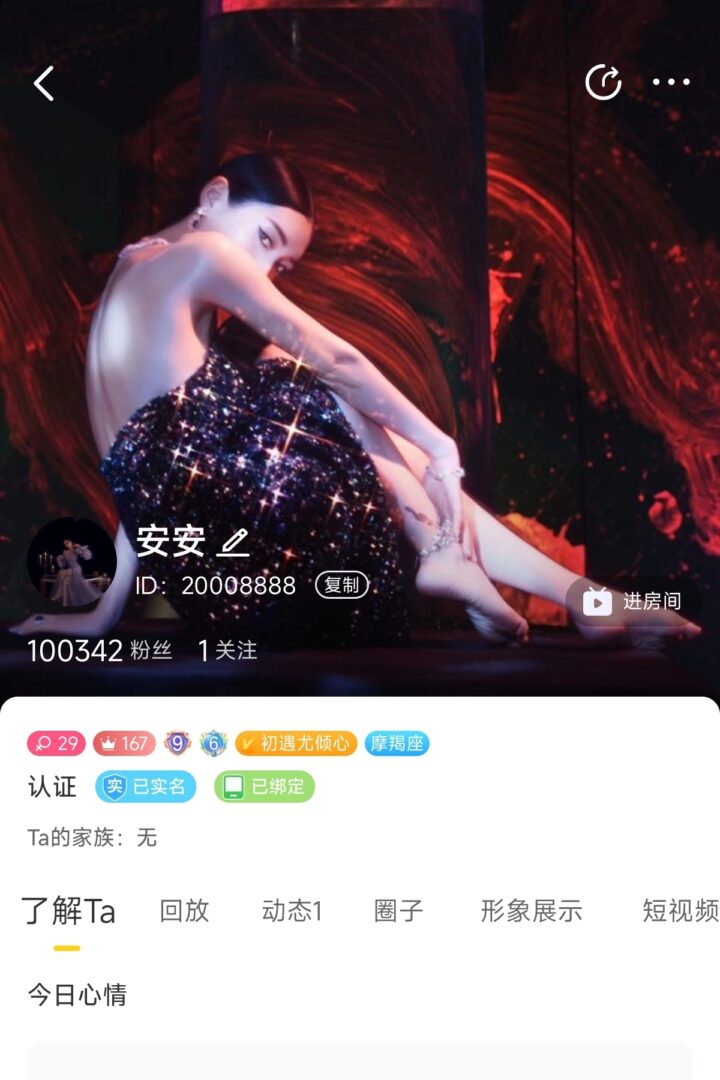View the 100342 粉丝 followers list

point(99,651)
